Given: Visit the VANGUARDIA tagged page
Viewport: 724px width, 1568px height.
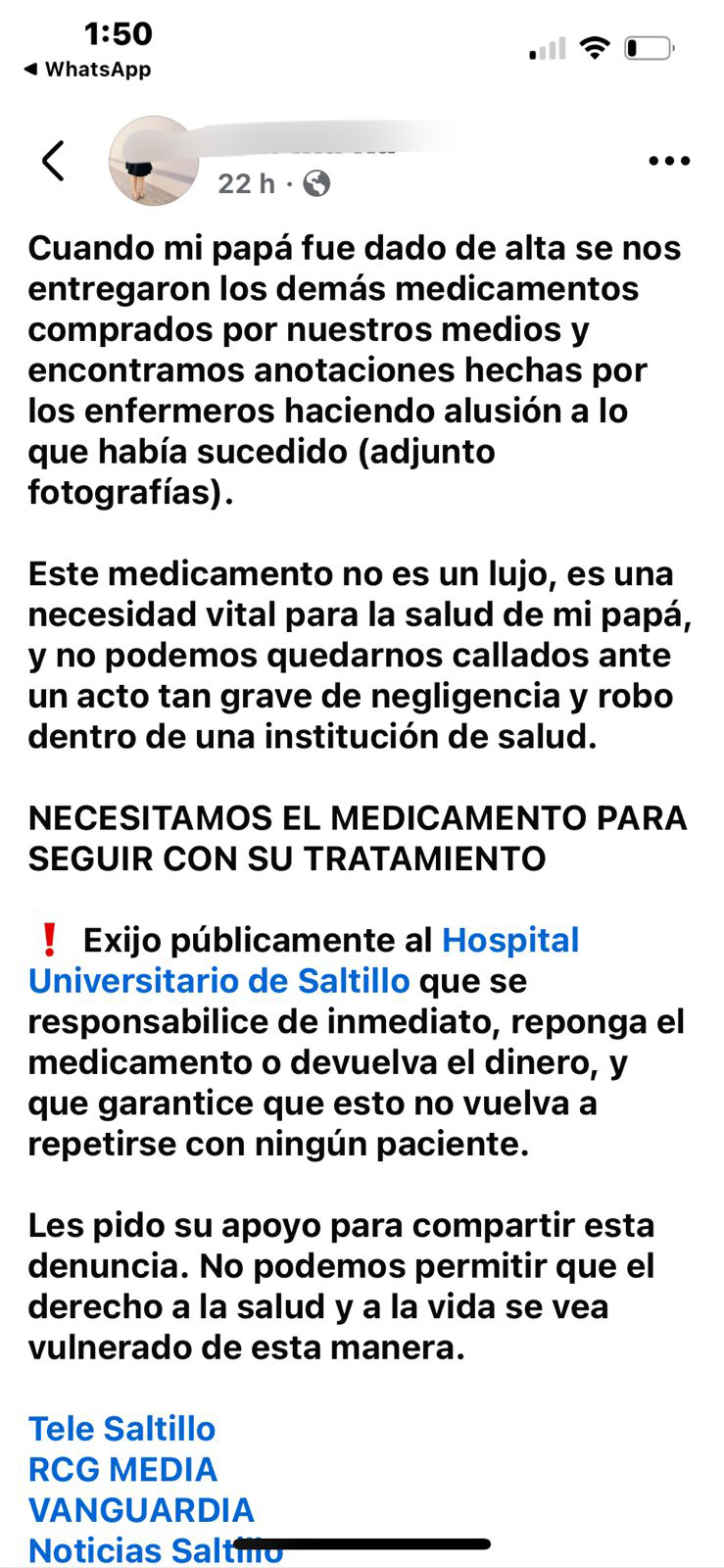Looking at the screenshot, I should 141,1510.
